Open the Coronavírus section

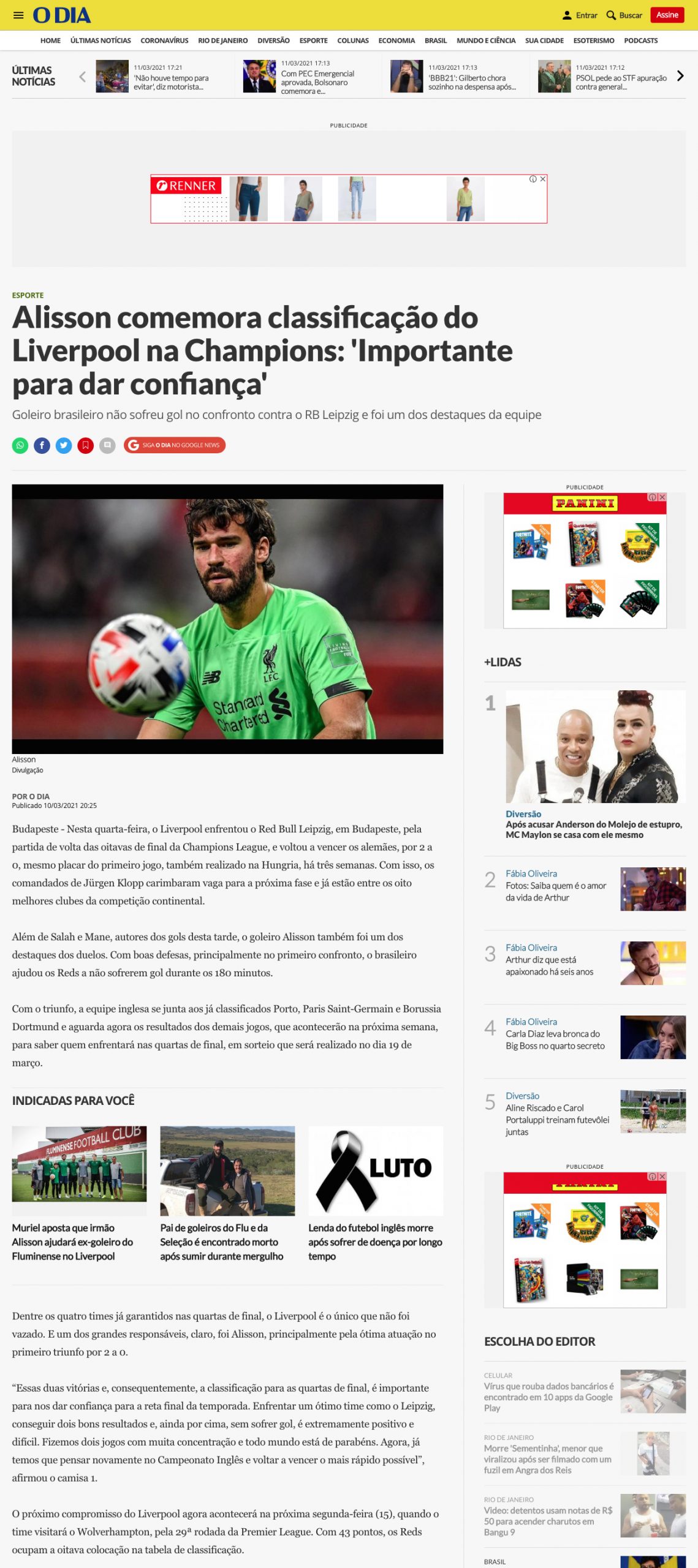164,40
